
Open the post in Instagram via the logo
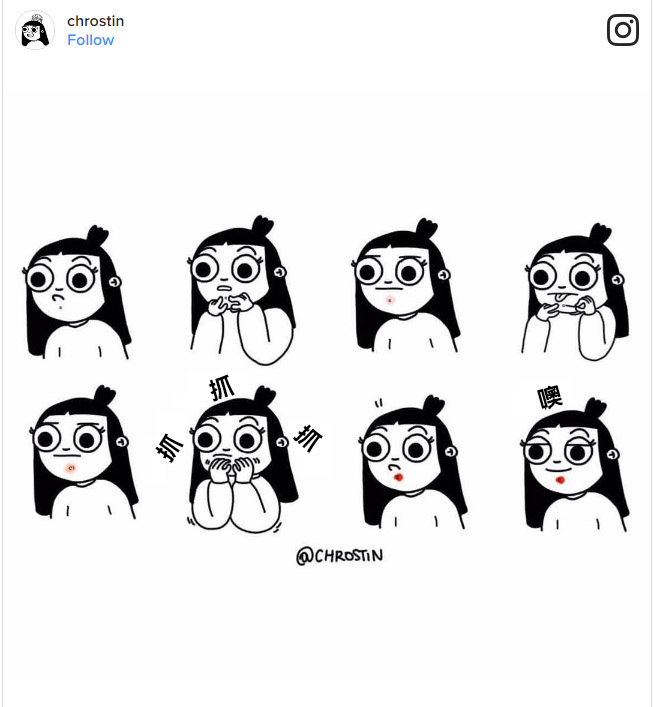pyautogui.click(x=622, y=30)
